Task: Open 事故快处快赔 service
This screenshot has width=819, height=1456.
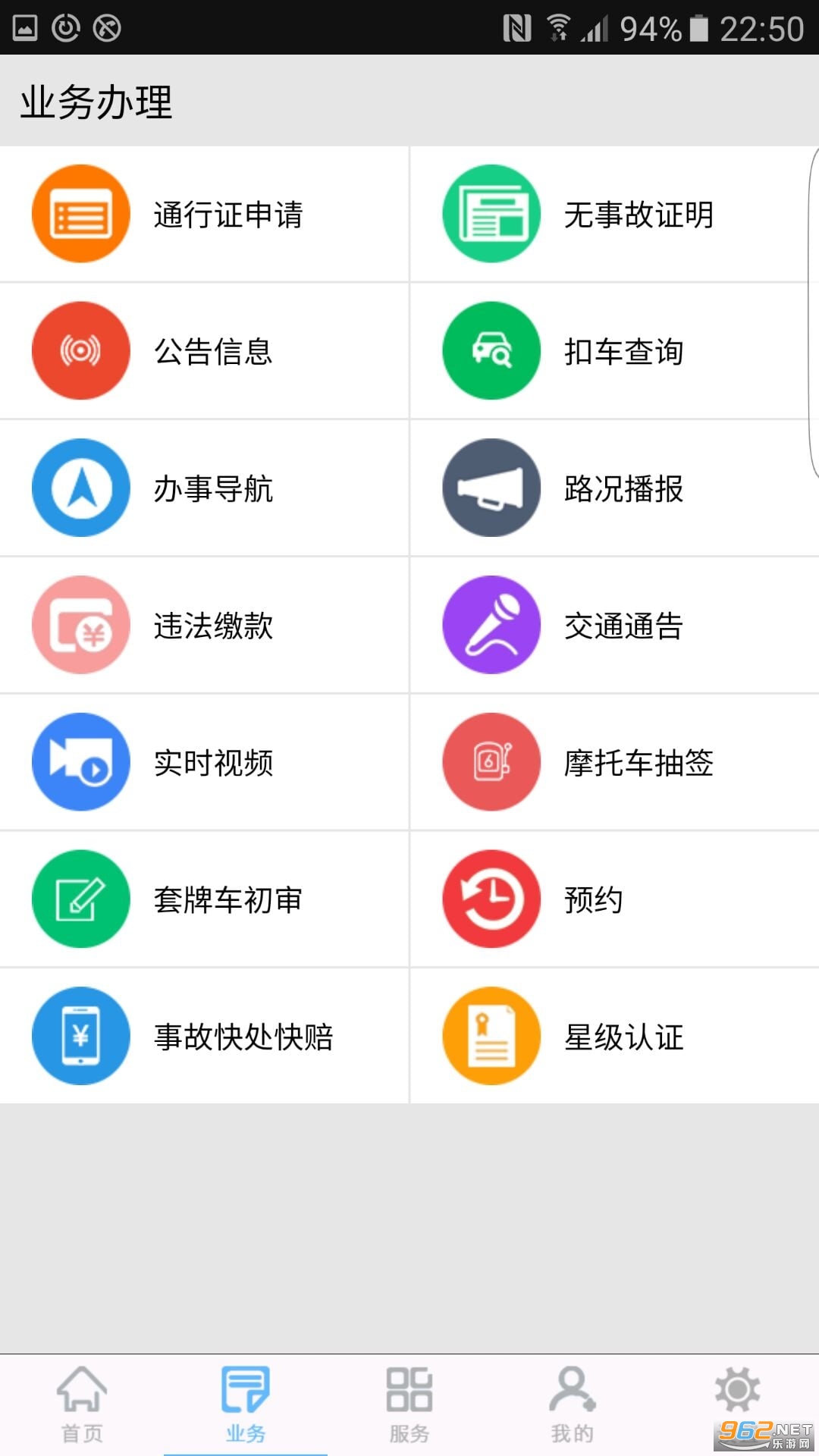Action: pos(205,1037)
